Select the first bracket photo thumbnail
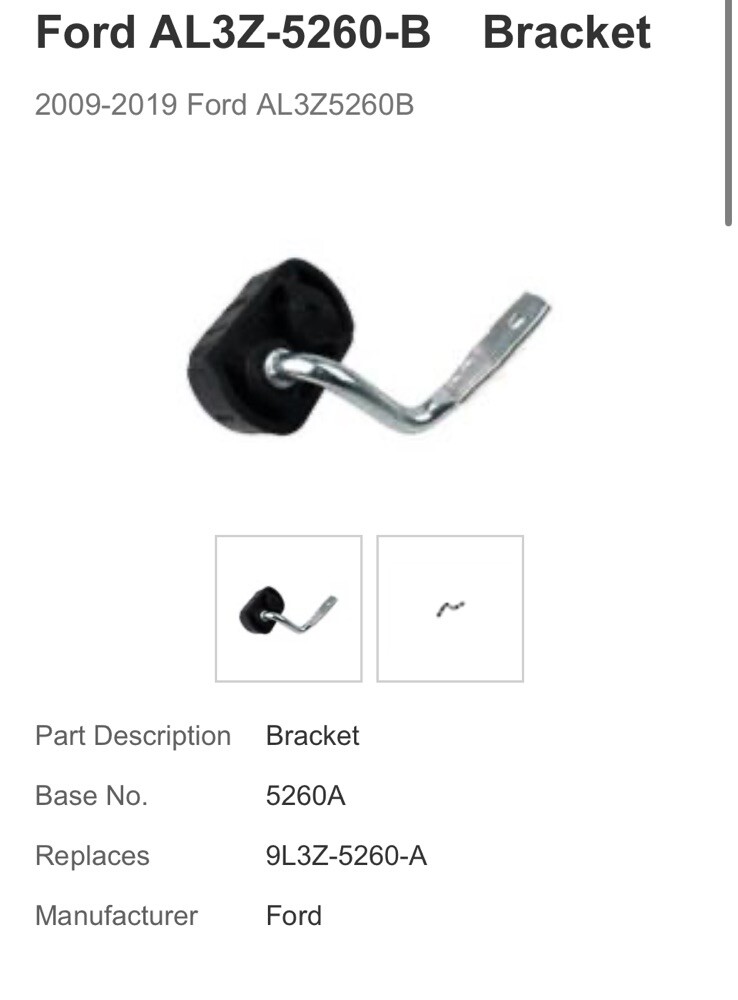 (x=288, y=608)
